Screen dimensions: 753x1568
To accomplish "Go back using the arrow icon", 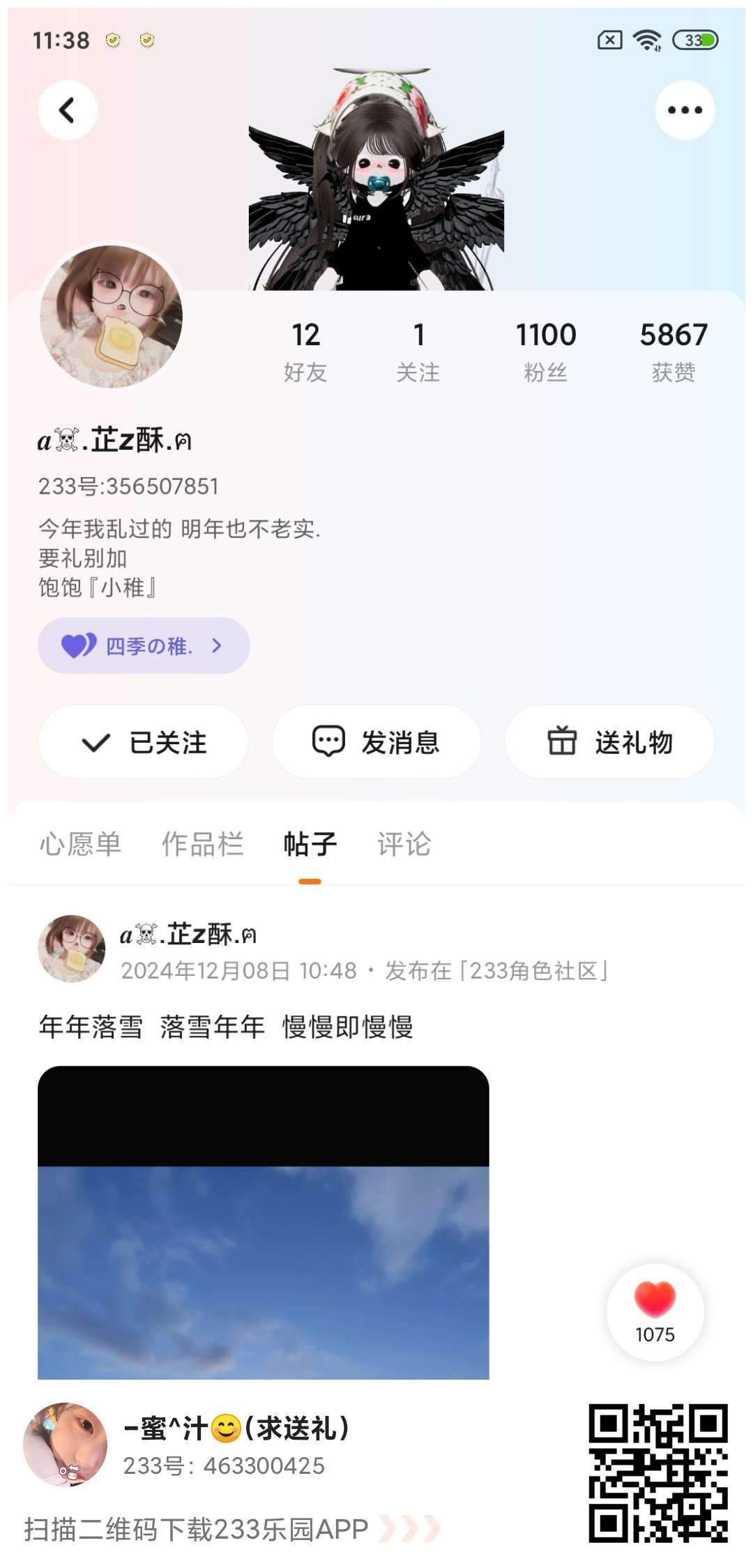I will tap(67, 110).
